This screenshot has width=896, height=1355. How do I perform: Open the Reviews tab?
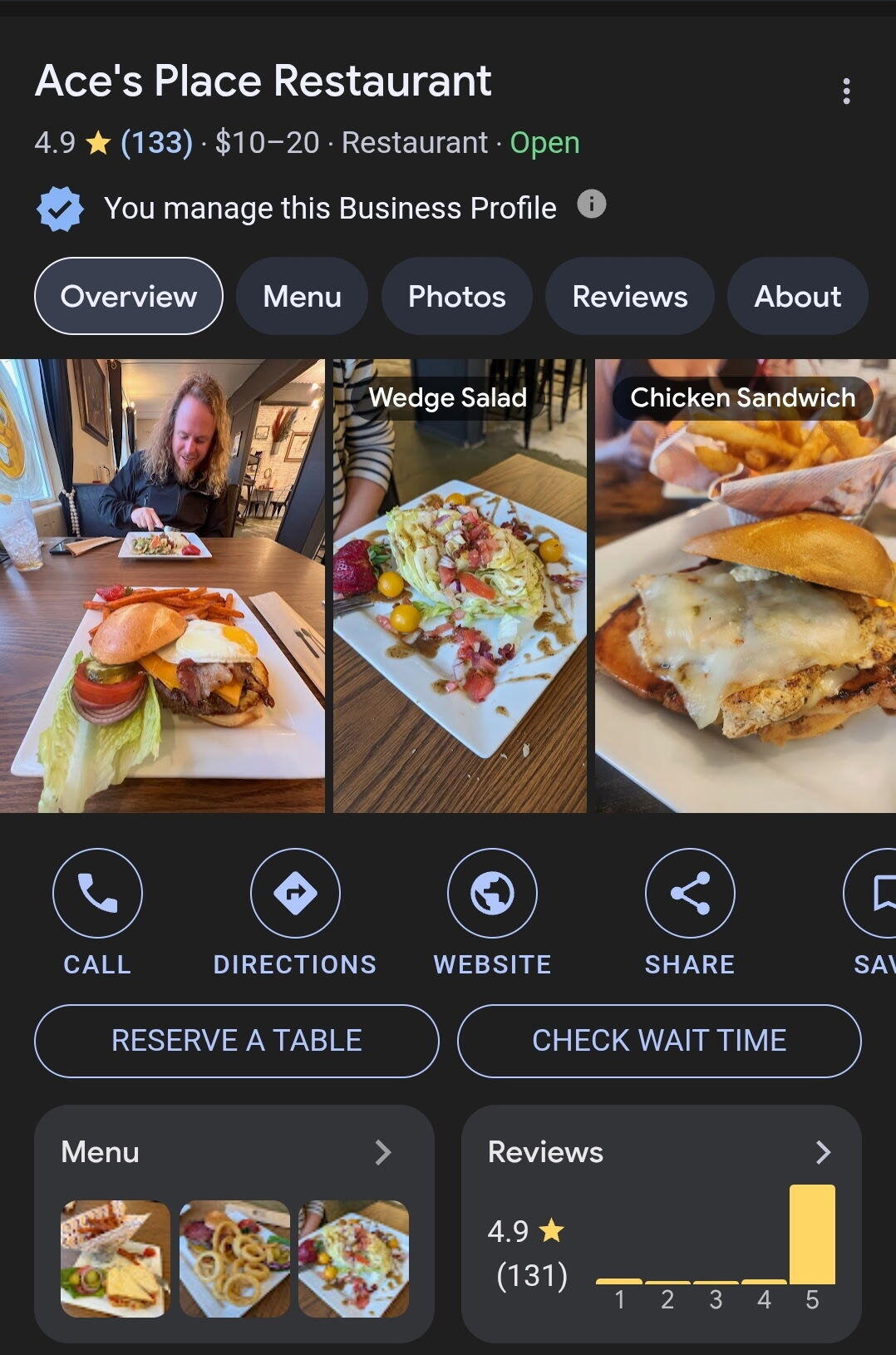pyautogui.click(x=629, y=296)
